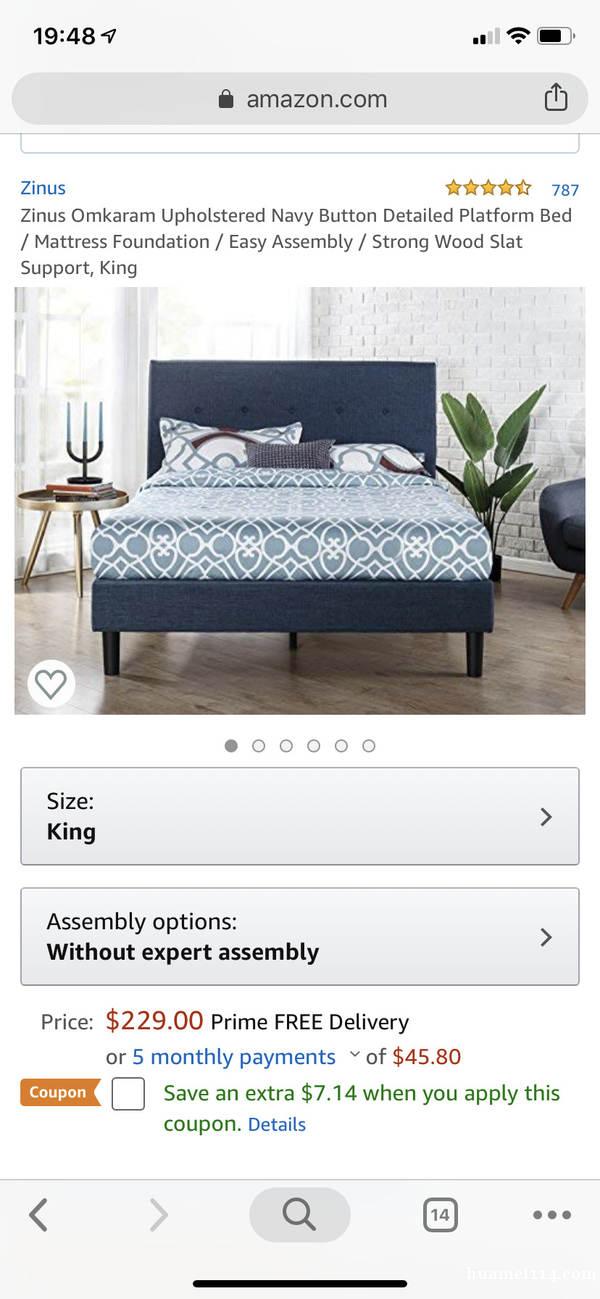Open the Zinus brand link
This screenshot has height=1299, width=600.
coord(43,188)
